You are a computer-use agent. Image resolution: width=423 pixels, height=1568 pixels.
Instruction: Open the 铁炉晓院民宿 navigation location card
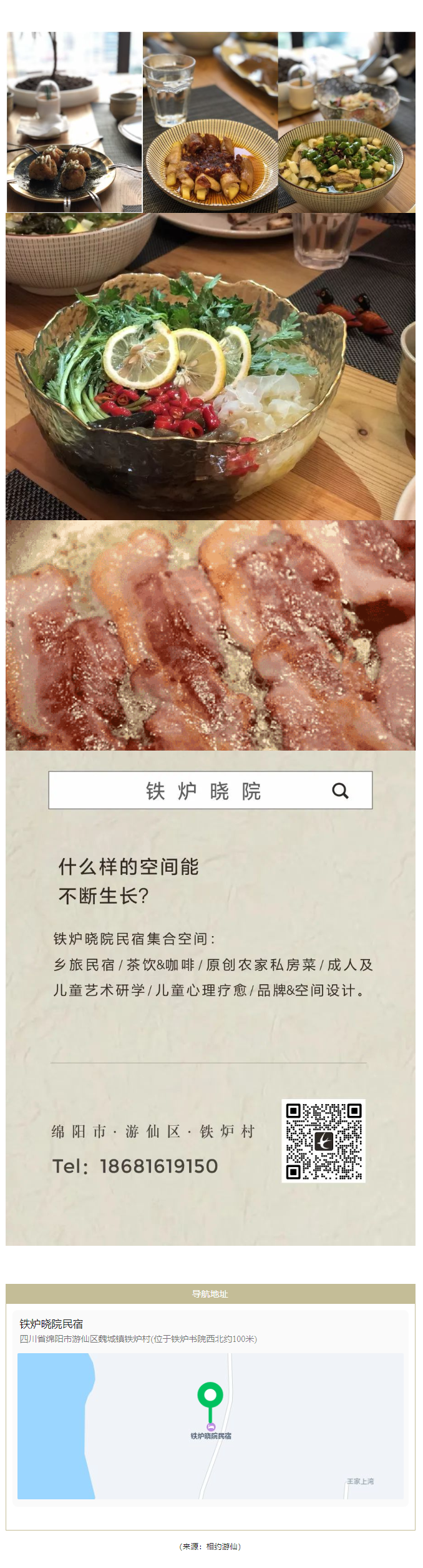[210, 1331]
